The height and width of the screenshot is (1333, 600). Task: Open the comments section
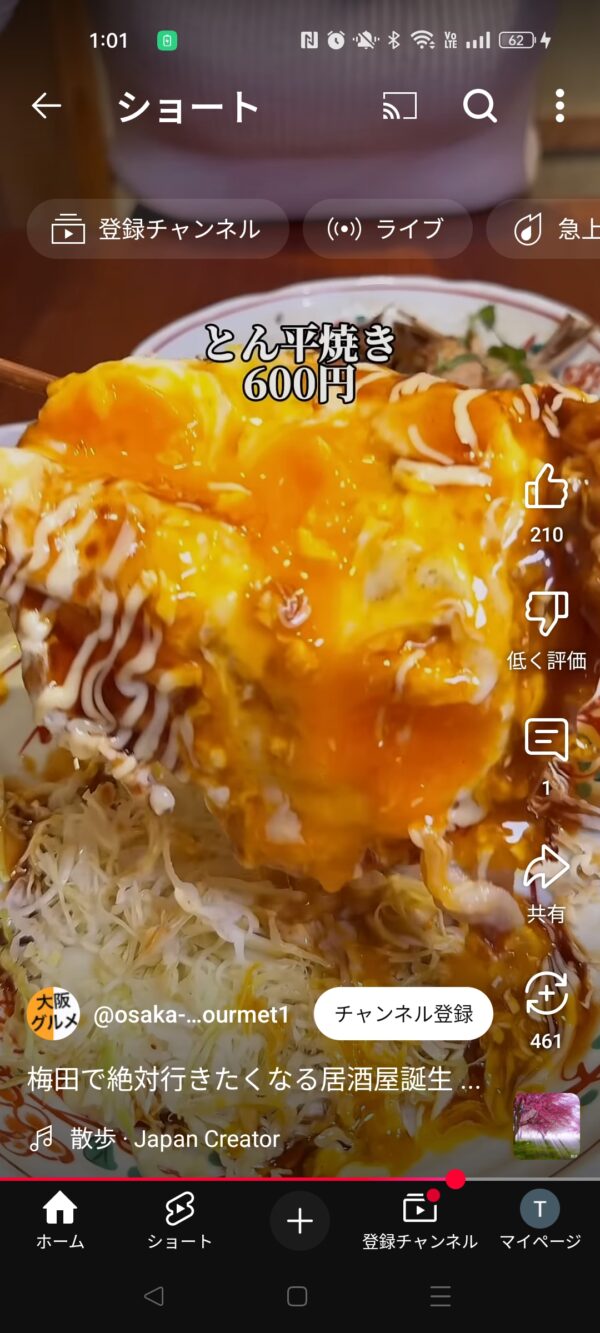pos(546,741)
